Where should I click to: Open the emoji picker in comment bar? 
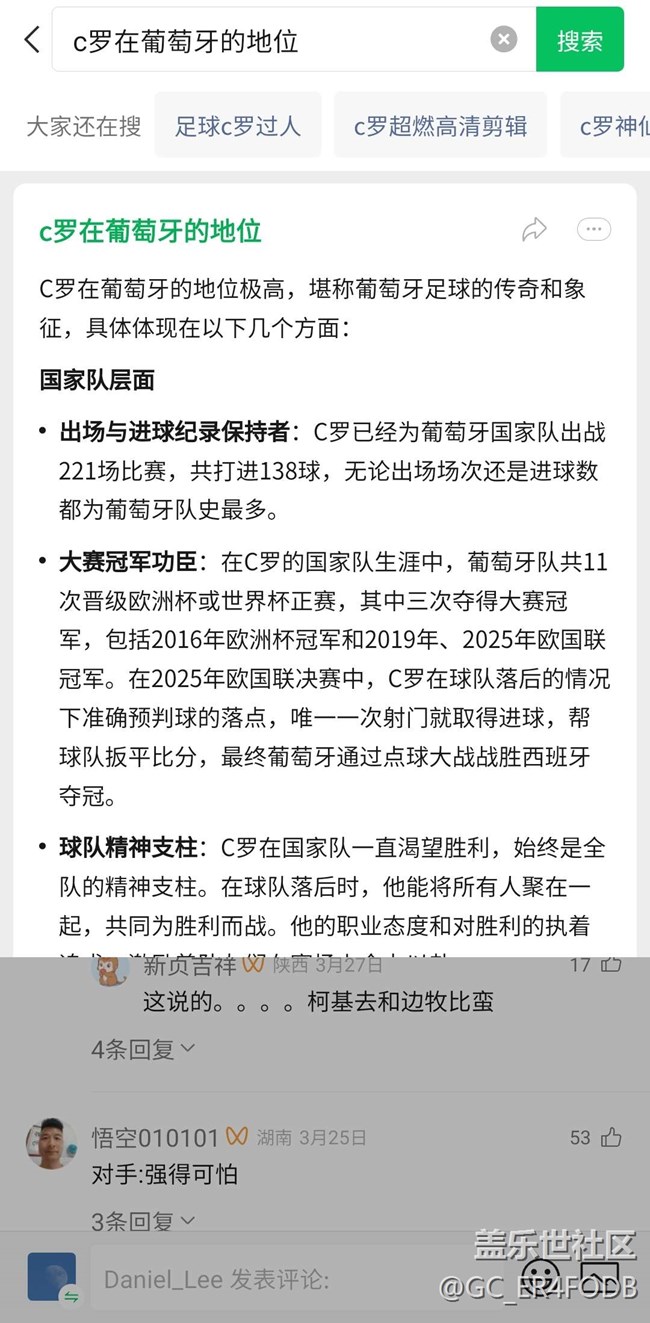point(540,1276)
